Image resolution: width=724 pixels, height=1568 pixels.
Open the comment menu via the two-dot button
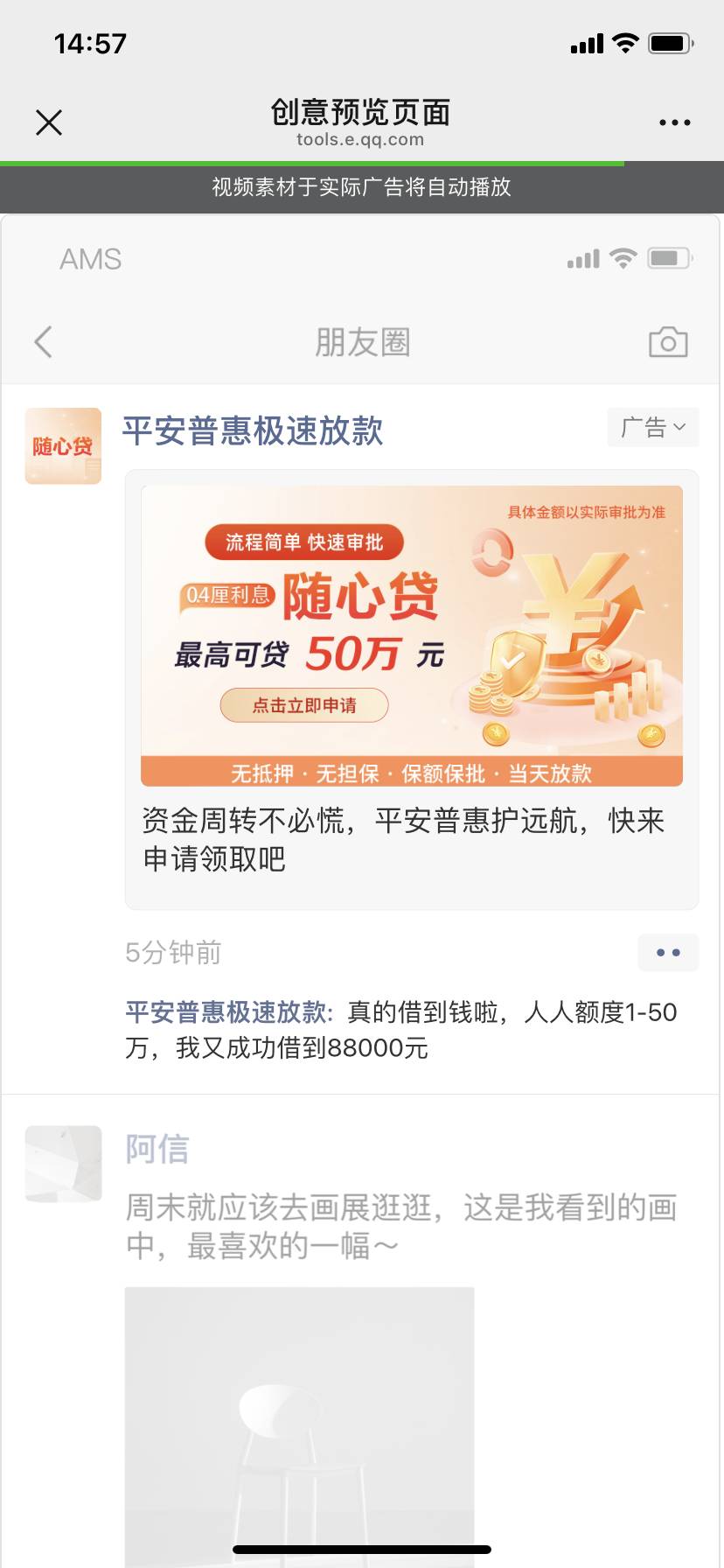[x=668, y=953]
